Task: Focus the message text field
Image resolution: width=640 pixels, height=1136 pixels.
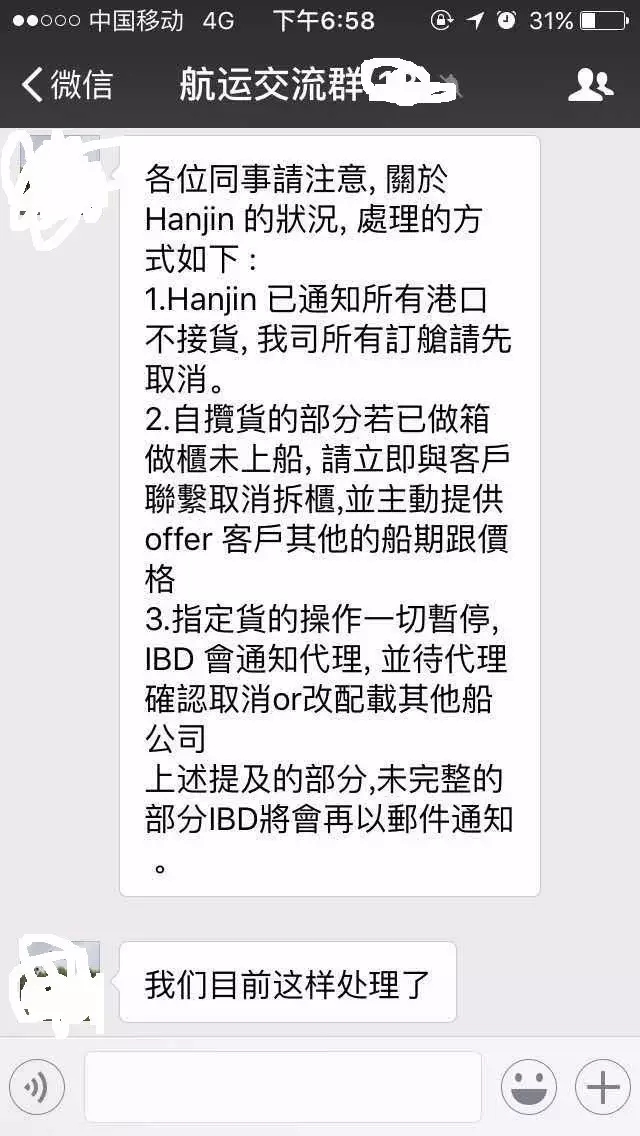Action: (282, 1086)
